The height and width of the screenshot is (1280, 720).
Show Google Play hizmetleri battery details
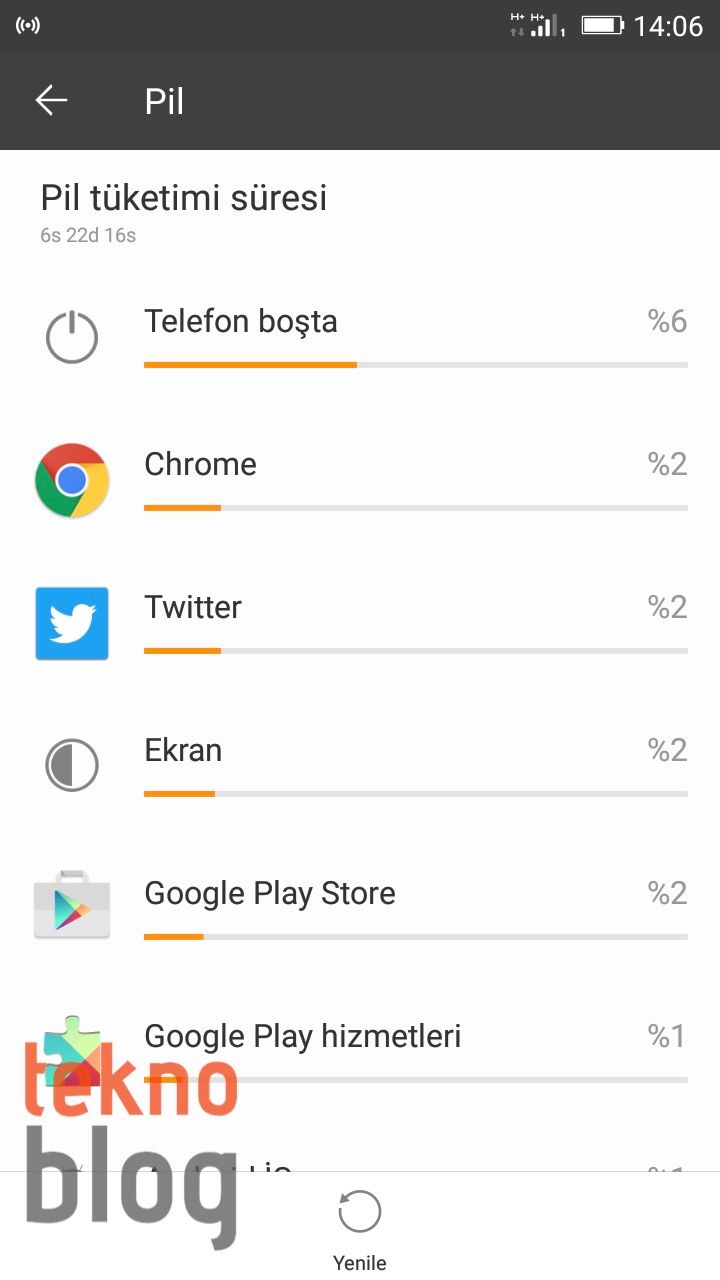(x=400, y=1050)
